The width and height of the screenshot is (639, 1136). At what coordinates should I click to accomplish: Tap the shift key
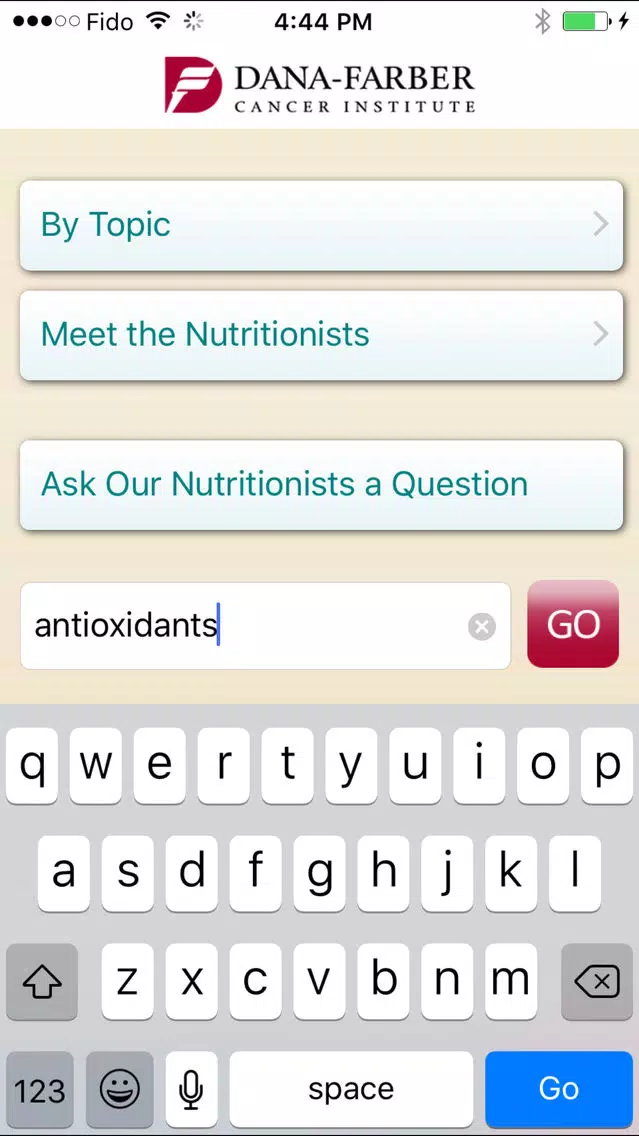(42, 982)
